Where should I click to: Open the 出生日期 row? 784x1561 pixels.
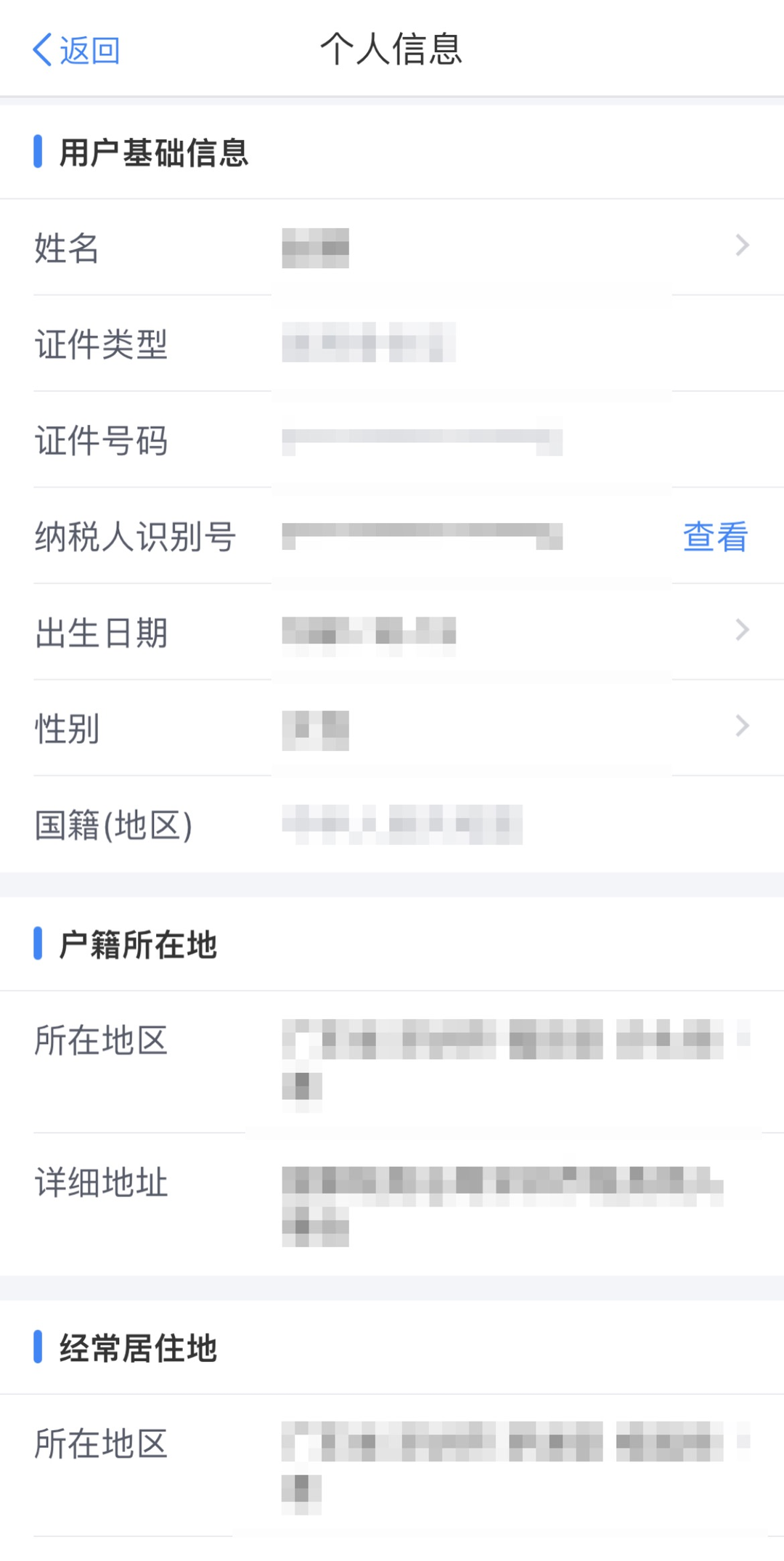[392, 632]
